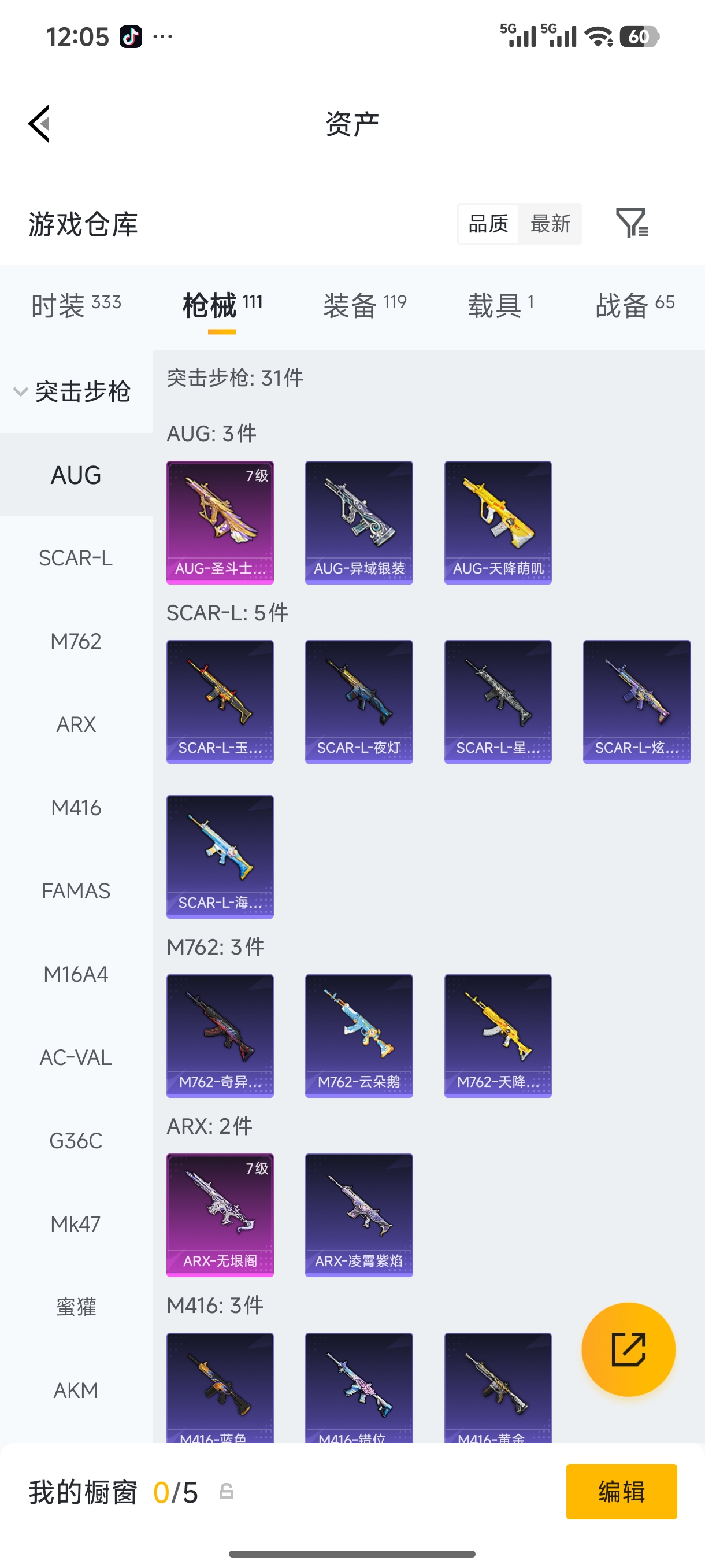Select M762 in the side list
Viewport: 705px width, 1568px height.
[x=76, y=641]
